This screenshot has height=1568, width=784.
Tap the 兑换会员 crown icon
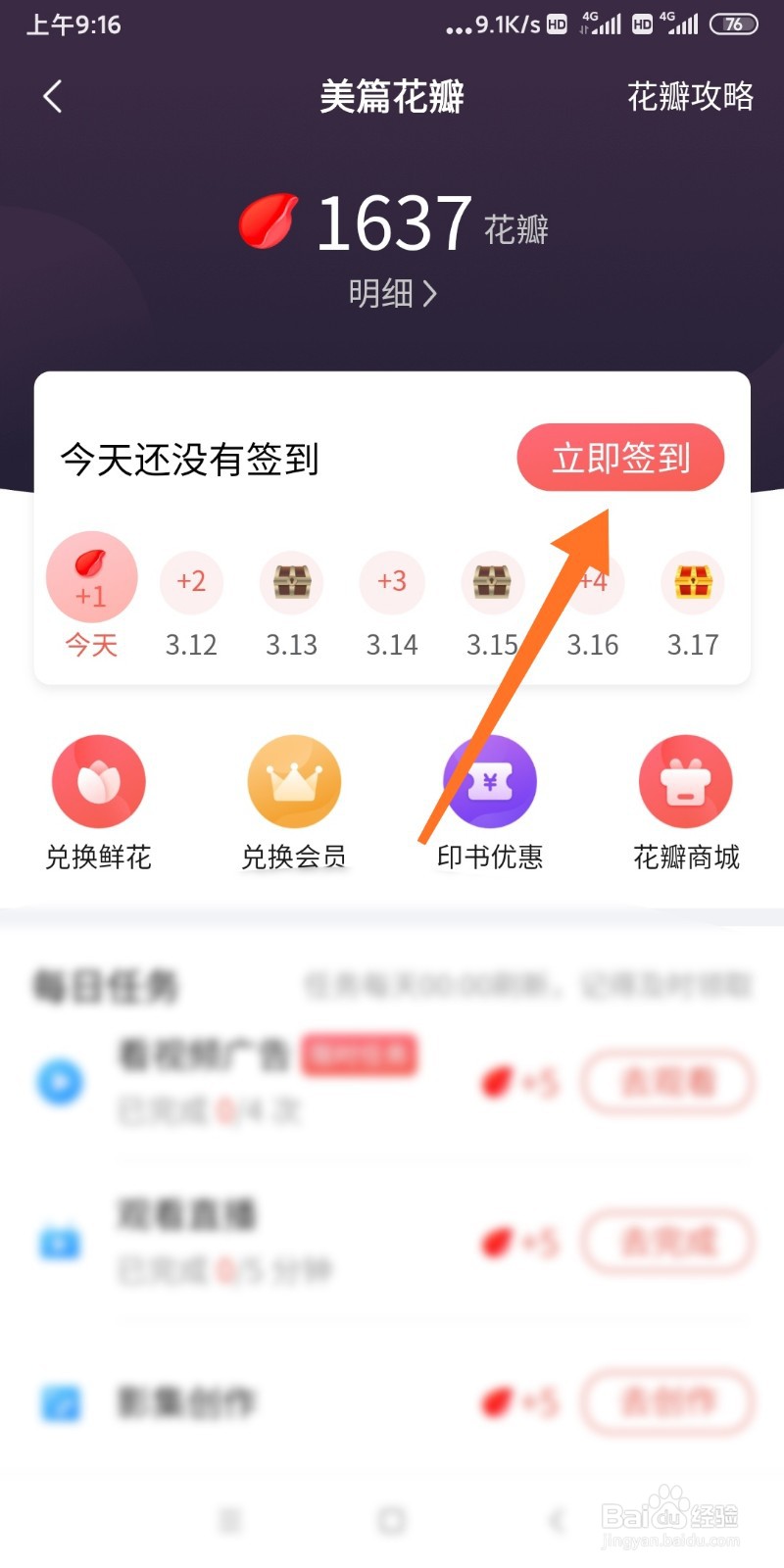tap(293, 780)
